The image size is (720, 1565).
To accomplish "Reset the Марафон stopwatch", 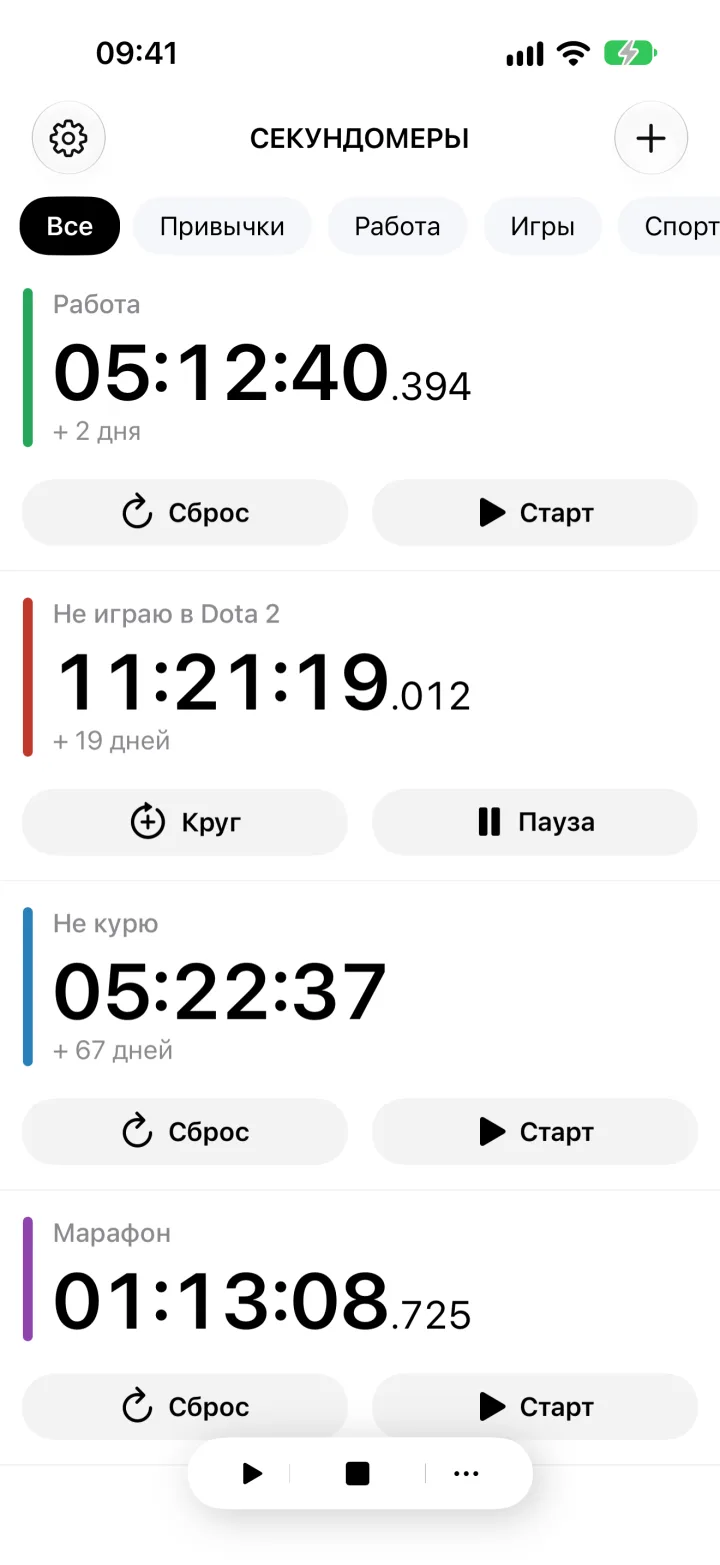I will point(185,1407).
